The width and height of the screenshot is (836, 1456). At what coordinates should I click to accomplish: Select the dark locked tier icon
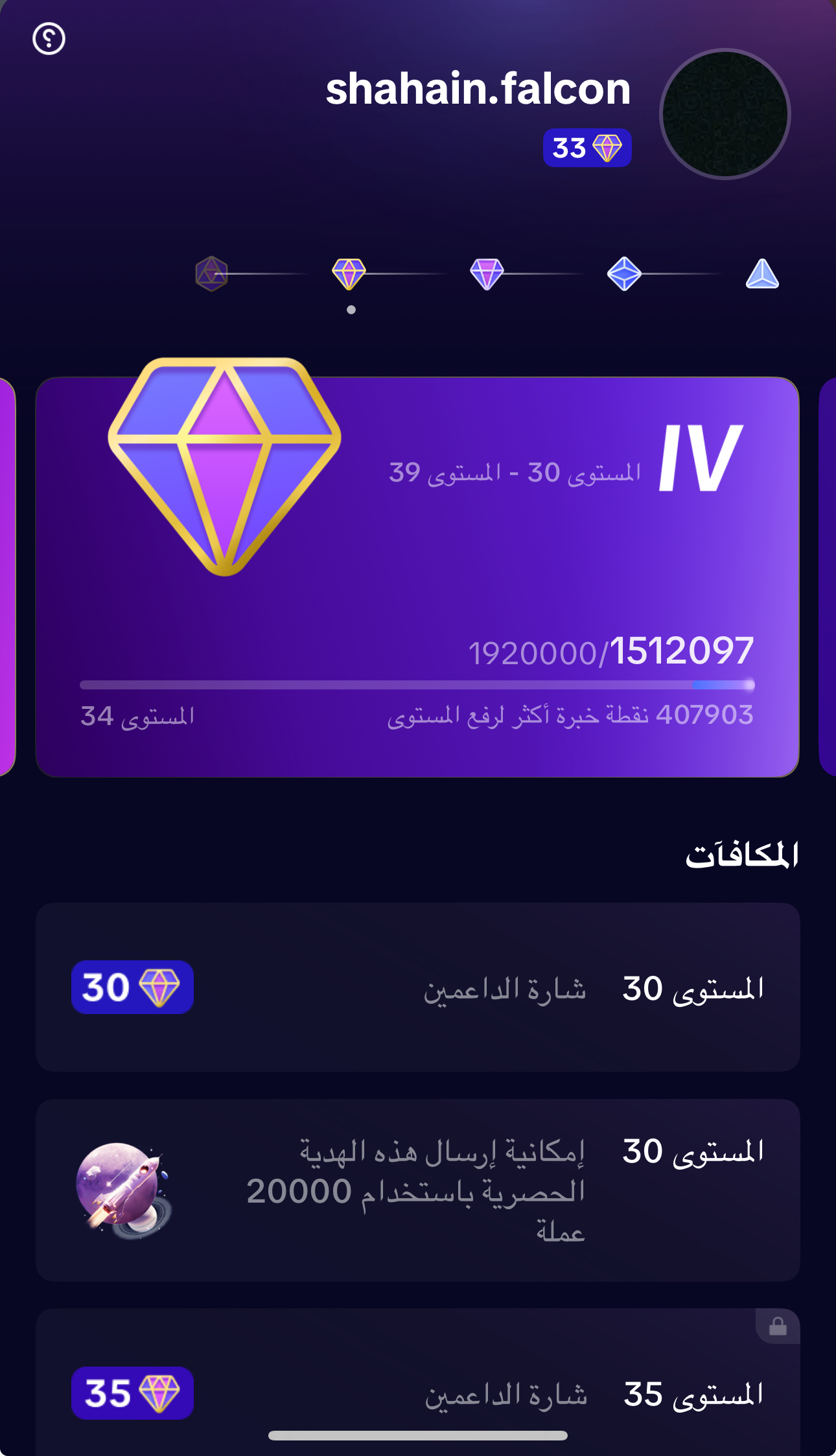[212, 274]
